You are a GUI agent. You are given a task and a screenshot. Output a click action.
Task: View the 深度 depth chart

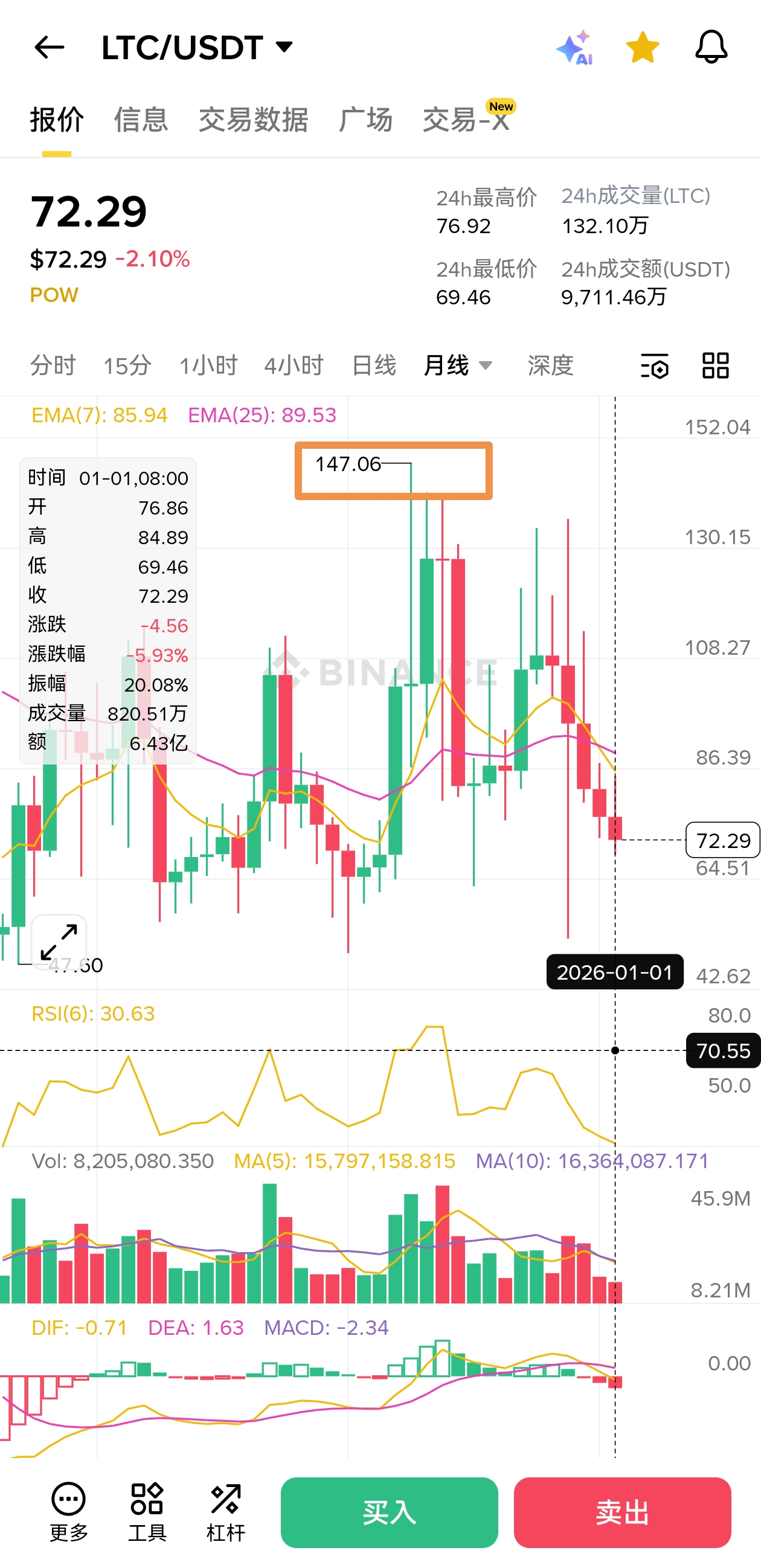coord(550,366)
